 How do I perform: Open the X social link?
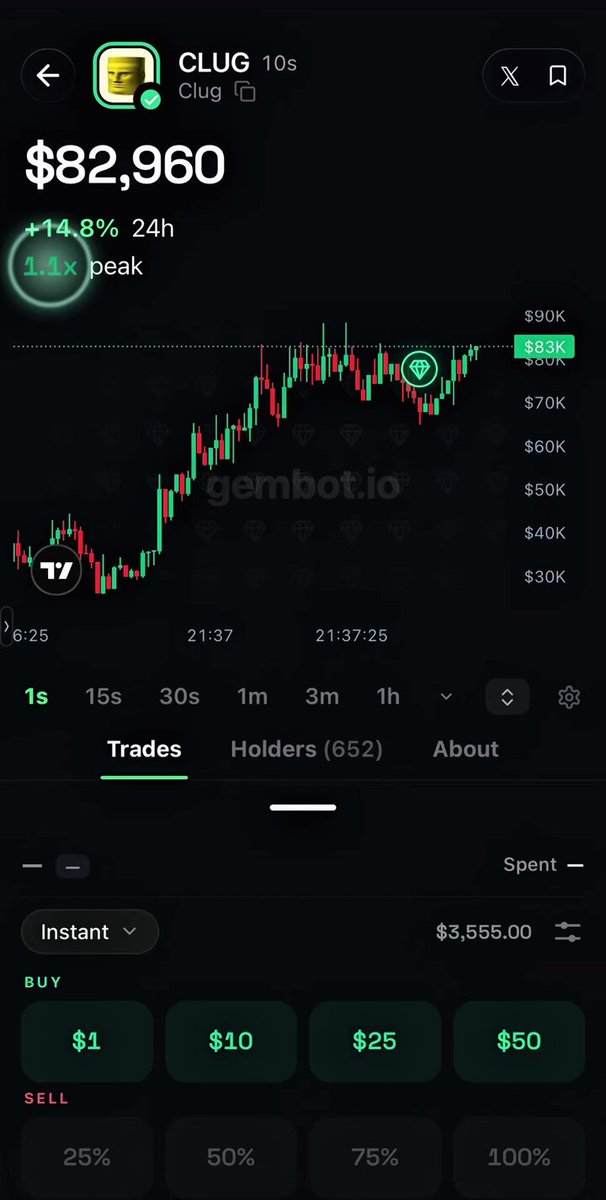[x=510, y=76]
